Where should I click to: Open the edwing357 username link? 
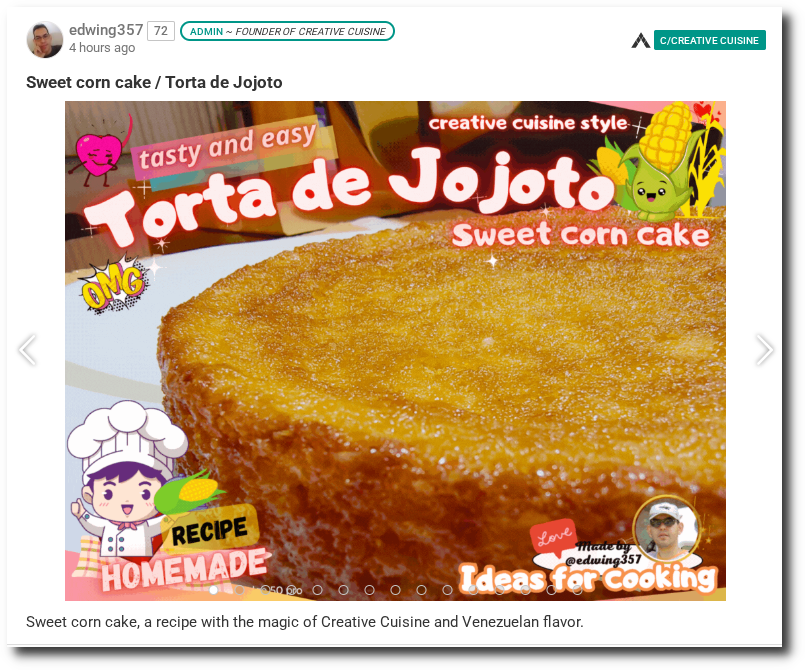pos(106,30)
